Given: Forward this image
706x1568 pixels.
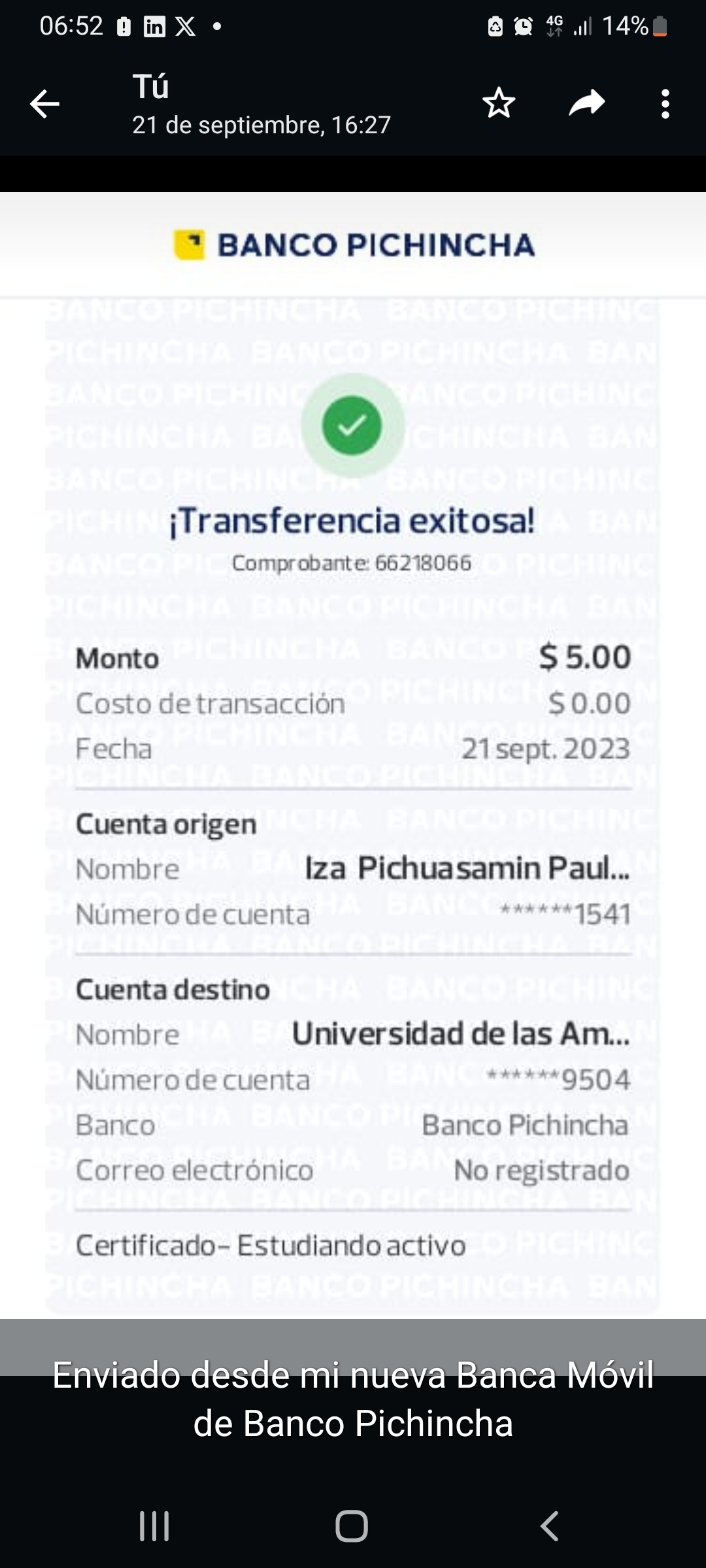Looking at the screenshot, I should 586,103.
